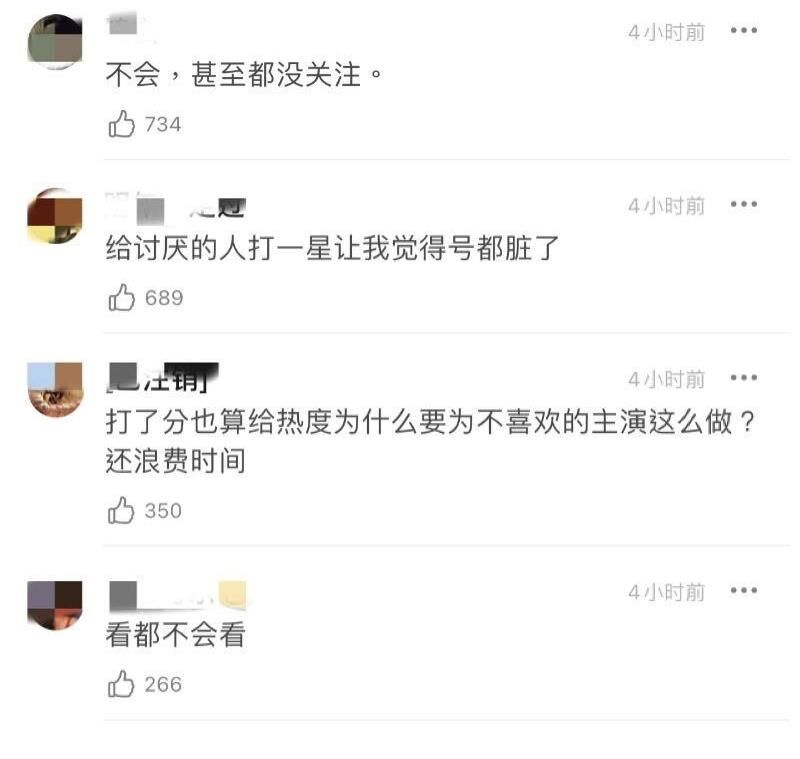Open overflow menu on "不会，甚至都没关注" comment
The image size is (800, 759).
tap(743, 31)
